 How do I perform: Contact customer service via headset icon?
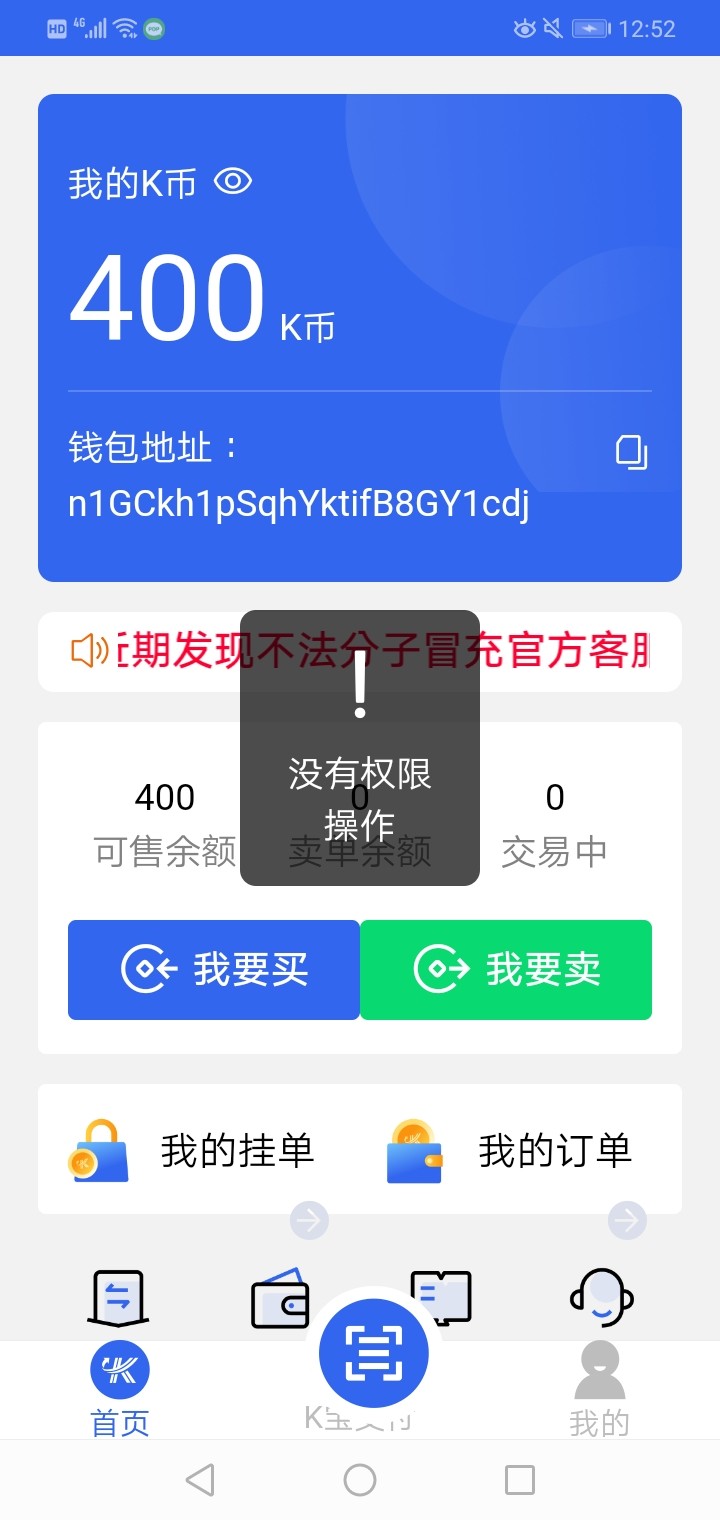(601, 1297)
